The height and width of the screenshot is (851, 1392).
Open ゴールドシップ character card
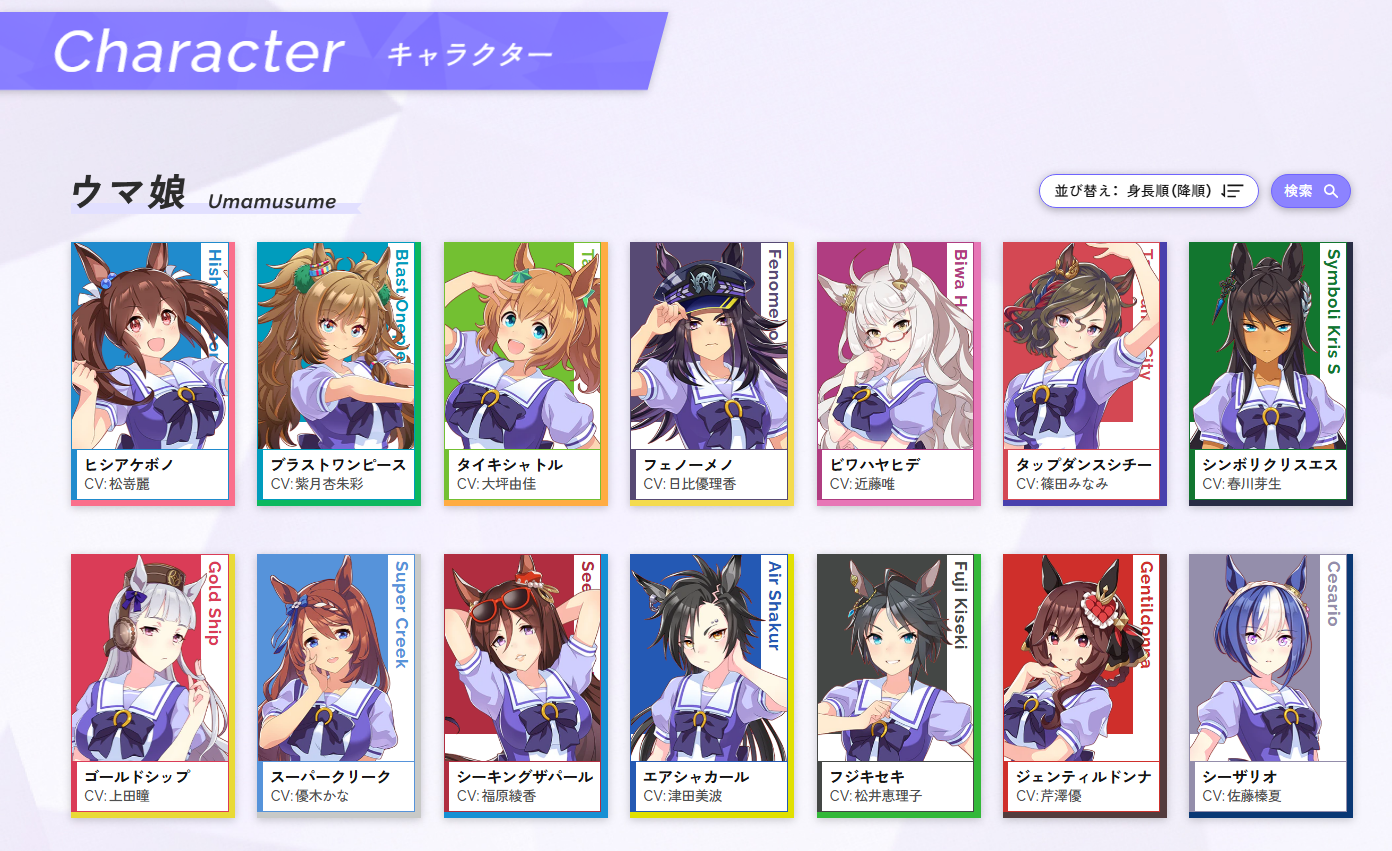pyautogui.click(x=152, y=684)
